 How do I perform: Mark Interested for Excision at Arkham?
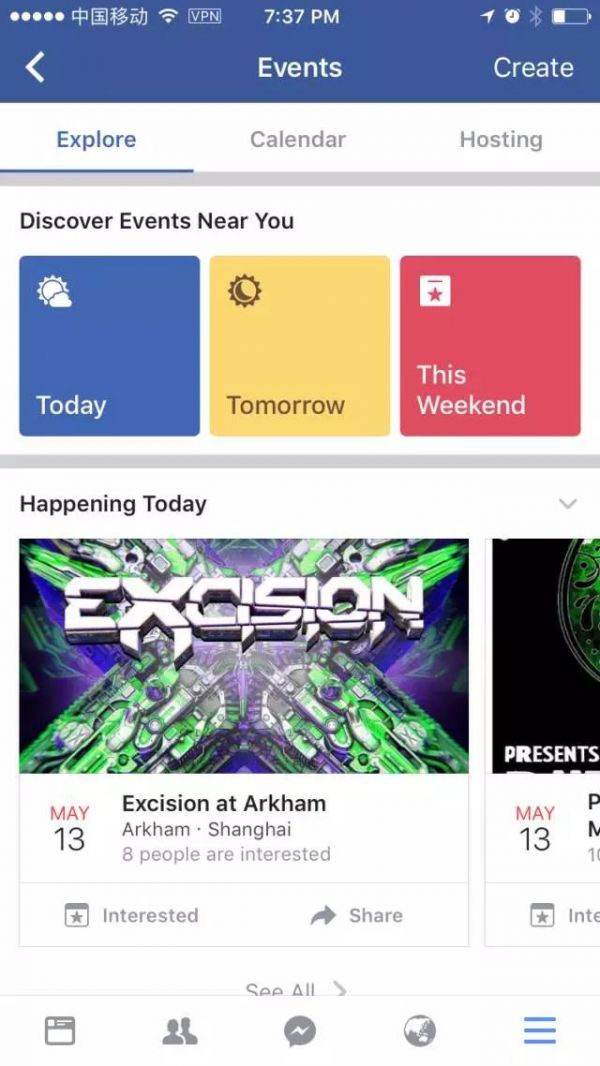click(x=131, y=915)
